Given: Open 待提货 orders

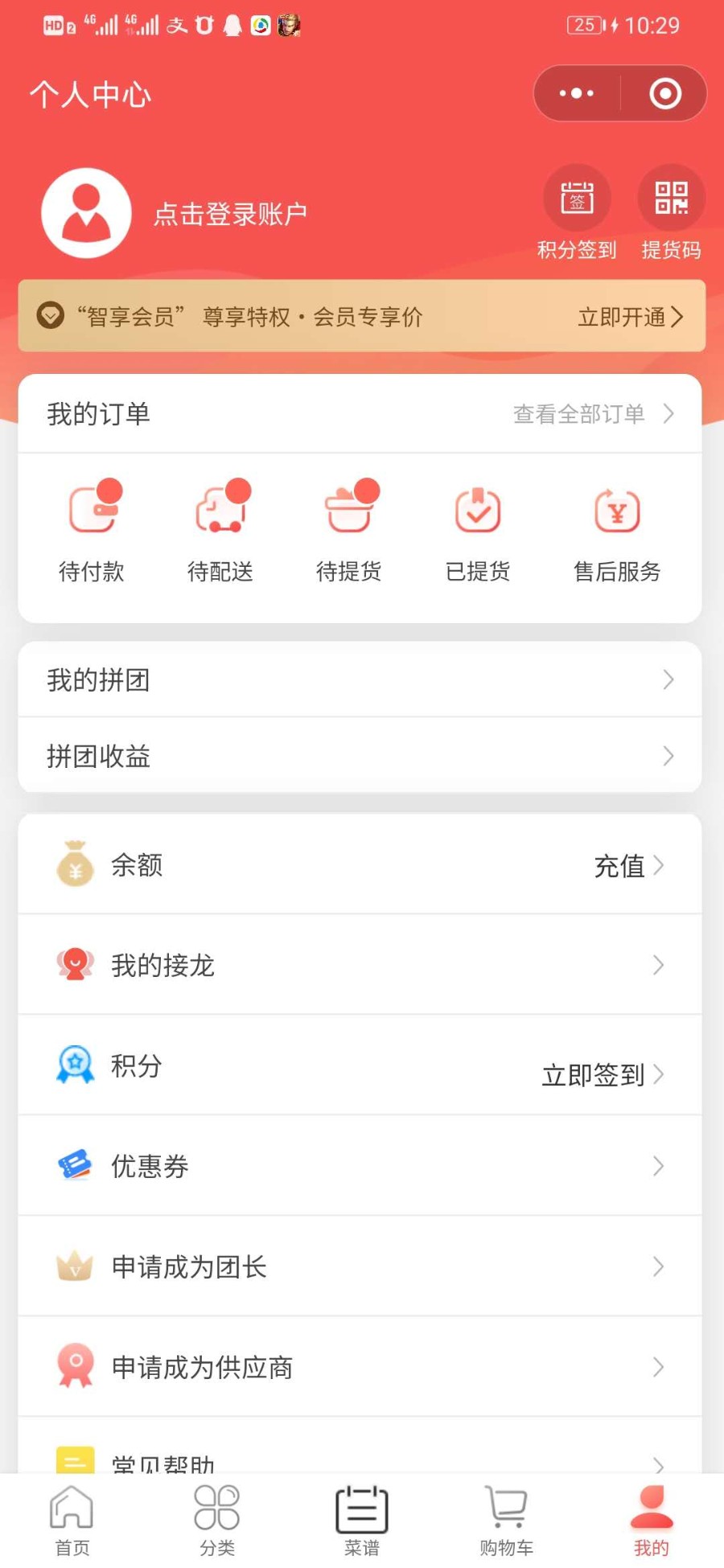Looking at the screenshot, I should pyautogui.click(x=349, y=531).
